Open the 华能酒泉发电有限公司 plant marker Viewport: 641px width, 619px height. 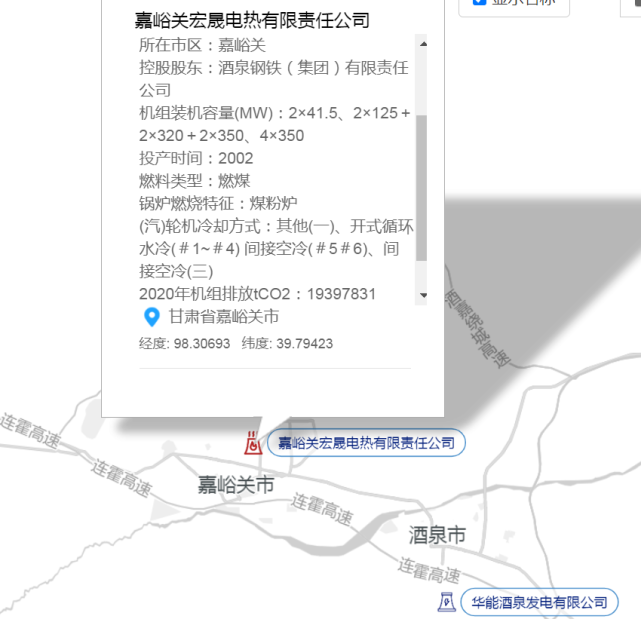pos(446,602)
